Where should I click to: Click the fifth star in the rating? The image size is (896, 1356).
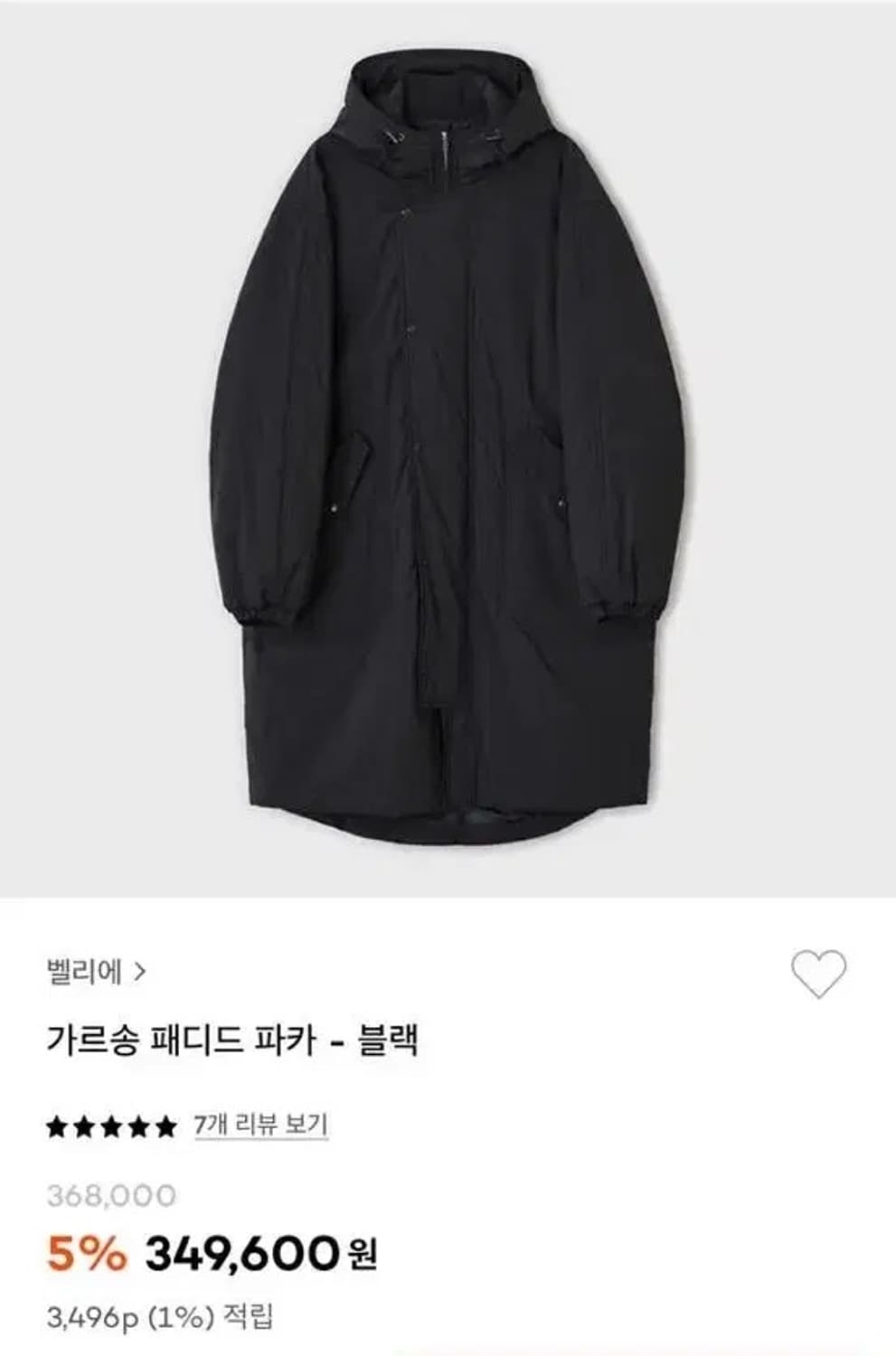165,1125
